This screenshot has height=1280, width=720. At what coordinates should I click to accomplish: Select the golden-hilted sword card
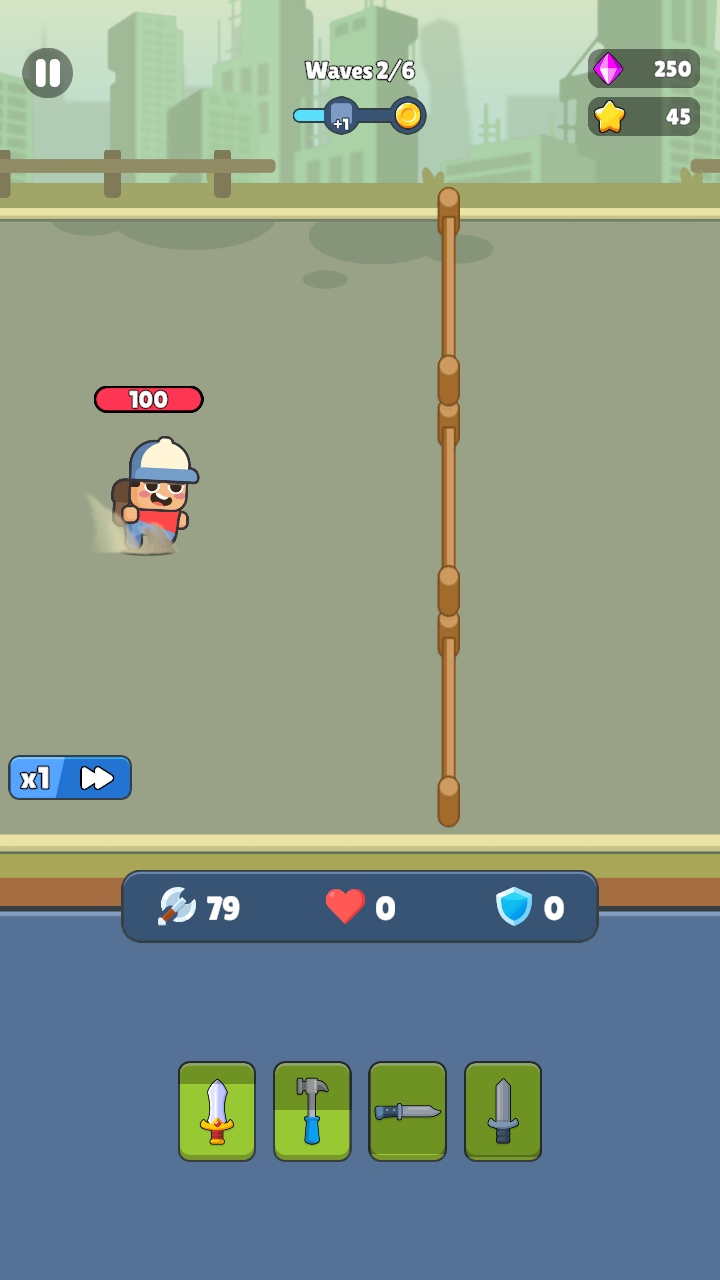click(x=217, y=1111)
